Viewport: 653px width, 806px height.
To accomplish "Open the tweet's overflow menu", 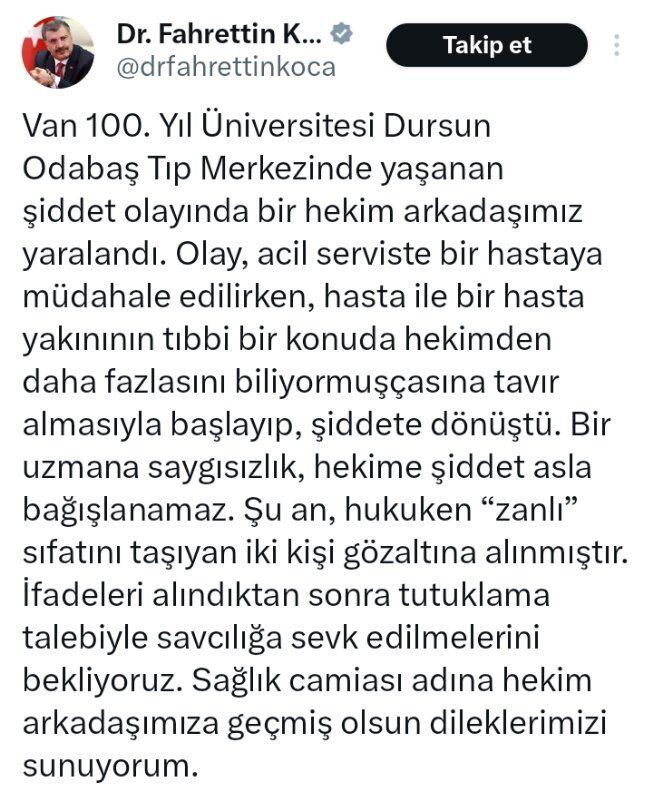I will coord(617,46).
